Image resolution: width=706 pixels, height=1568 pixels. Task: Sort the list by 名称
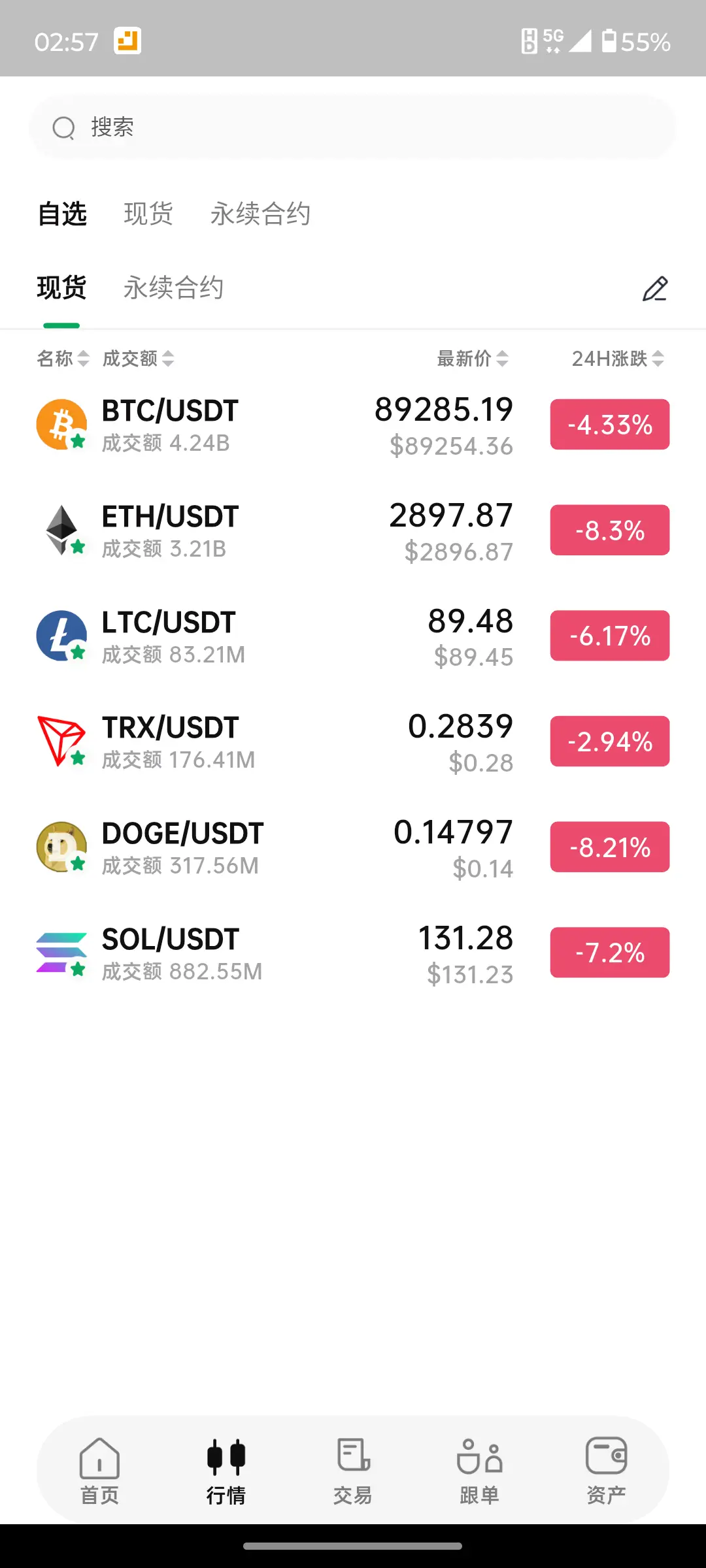[62, 358]
